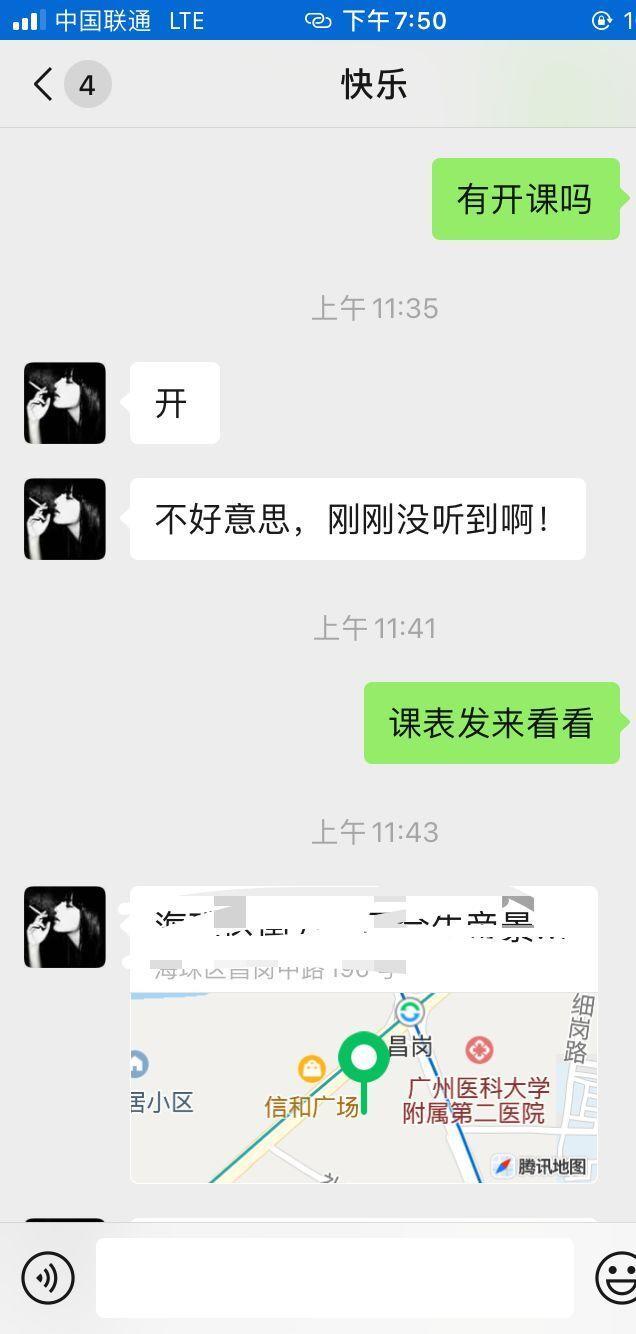Go back to the chat list
636x1334 pixels.
point(42,85)
